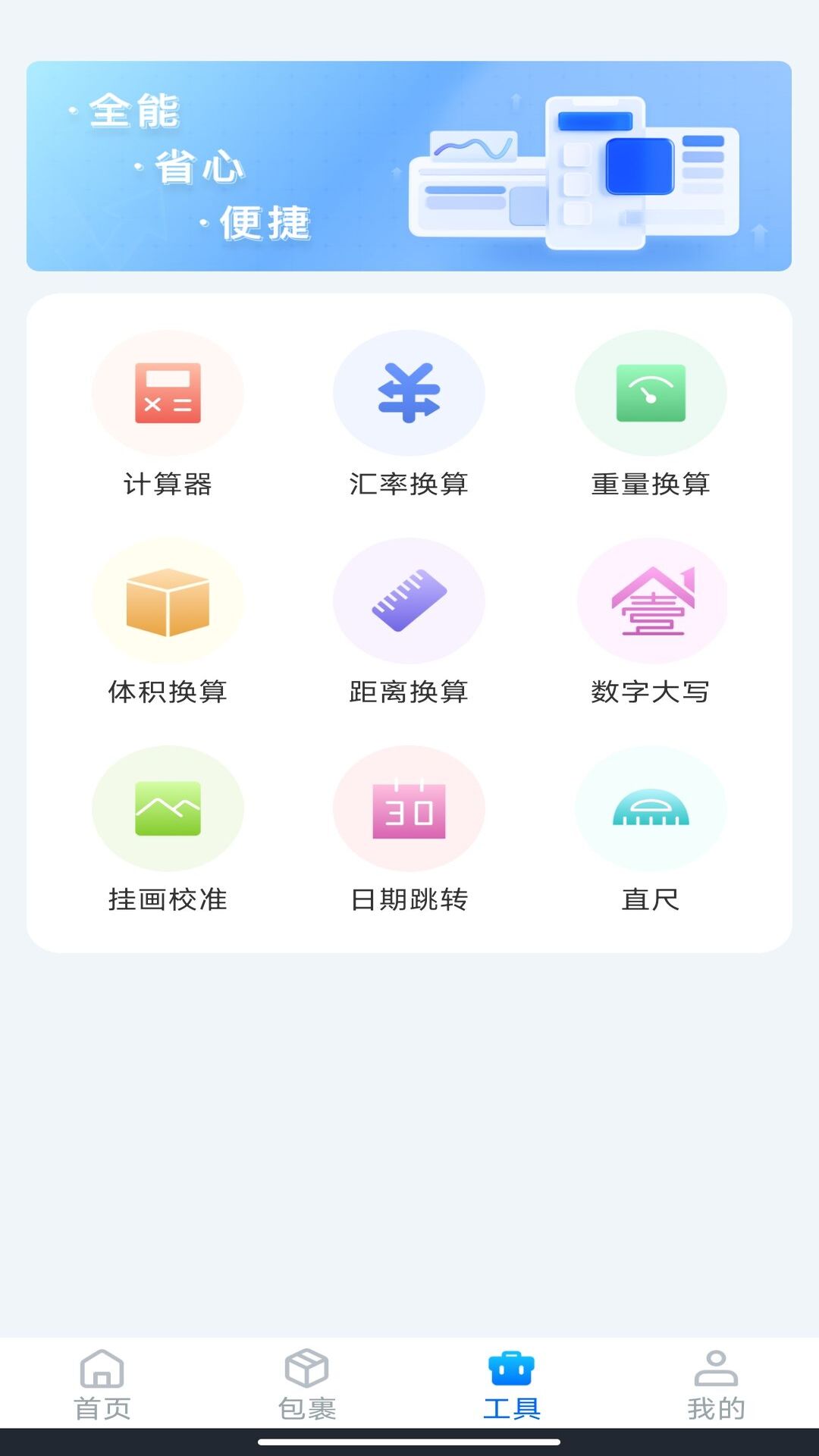Tap the 体积换算 volume conversion box icon
The height and width of the screenshot is (1456, 819).
coord(168,601)
